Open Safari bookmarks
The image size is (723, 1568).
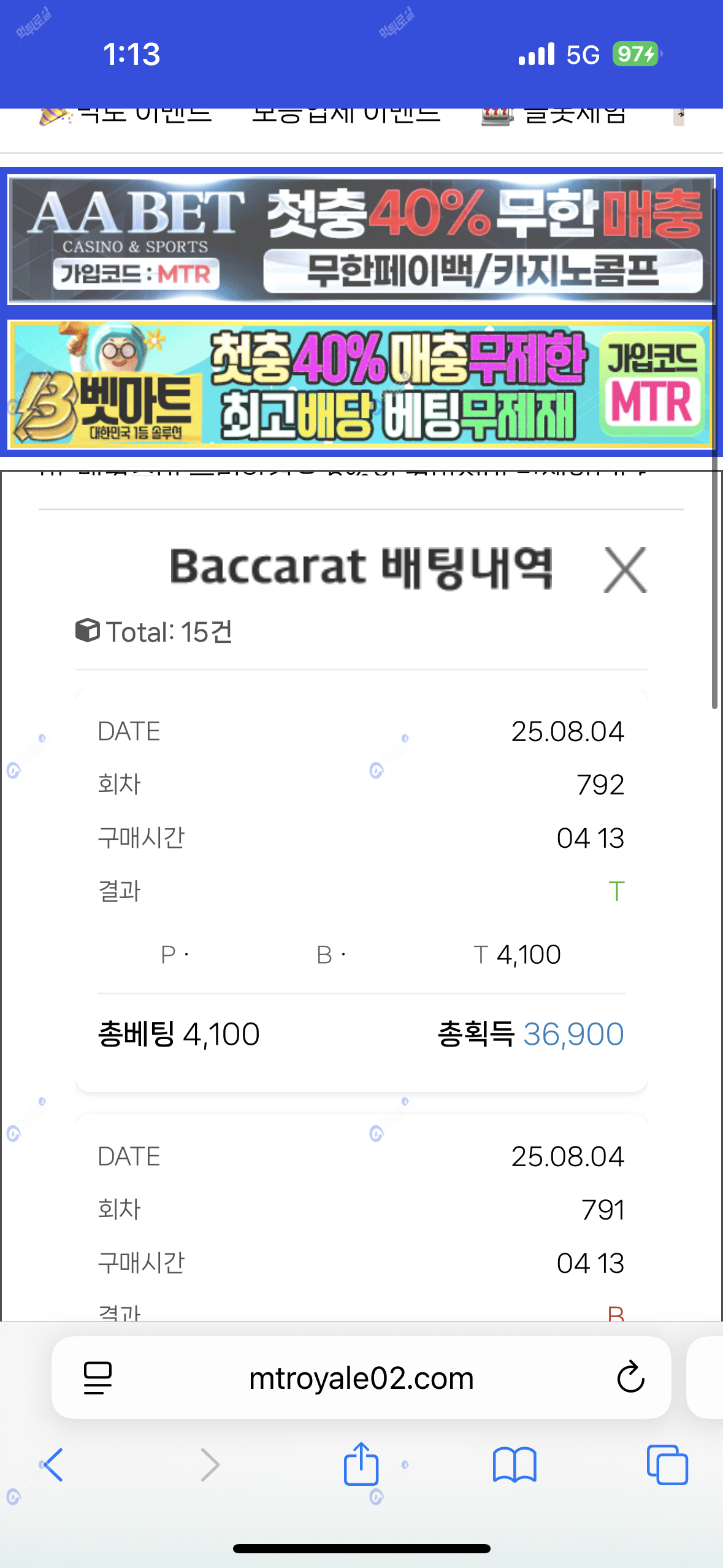(x=514, y=1465)
